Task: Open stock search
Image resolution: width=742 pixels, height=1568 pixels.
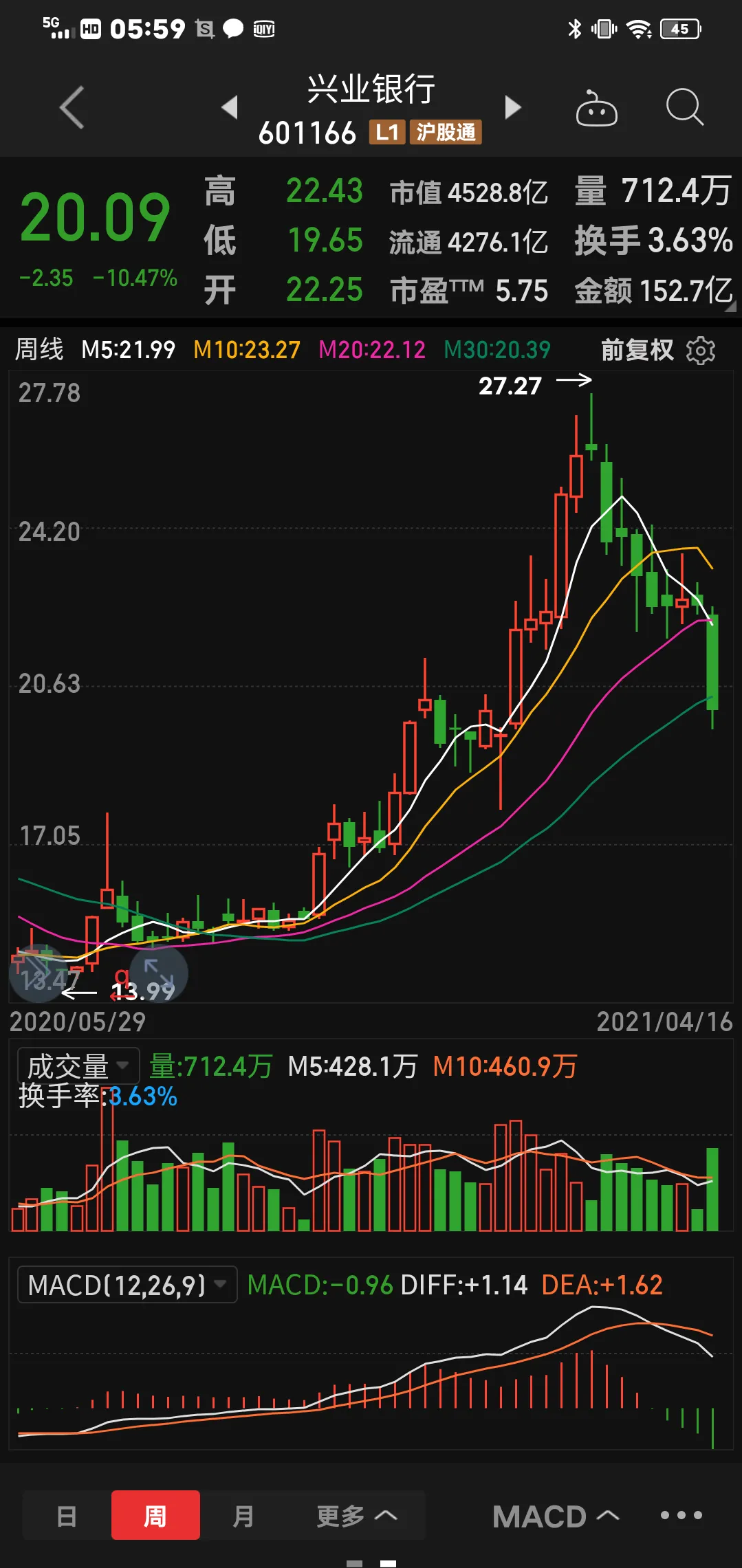Action: (x=684, y=108)
